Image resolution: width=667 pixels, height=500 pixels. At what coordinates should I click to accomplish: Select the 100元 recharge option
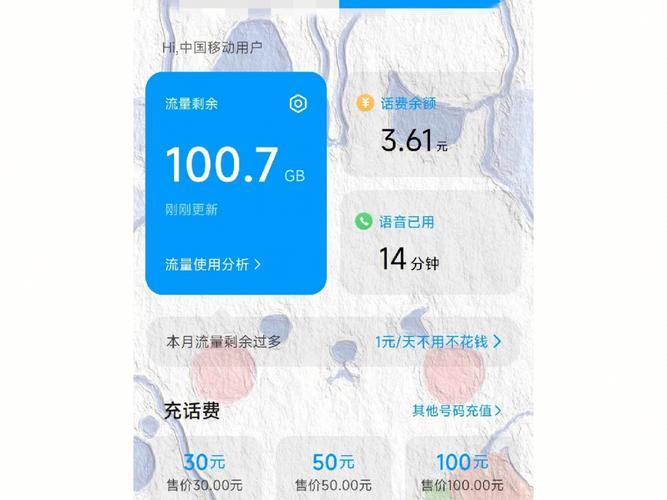point(463,470)
